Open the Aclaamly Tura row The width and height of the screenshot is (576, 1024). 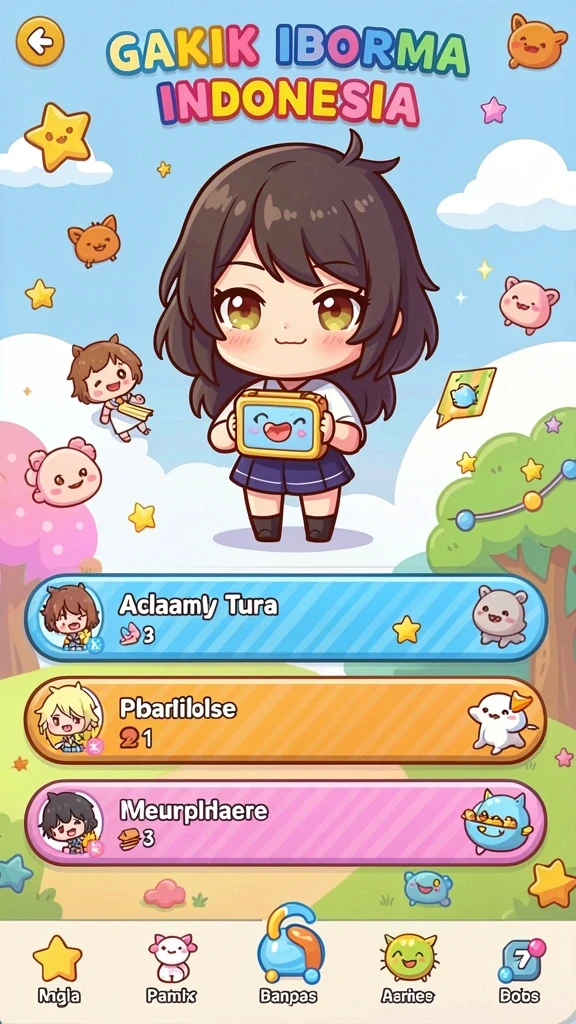coord(286,617)
